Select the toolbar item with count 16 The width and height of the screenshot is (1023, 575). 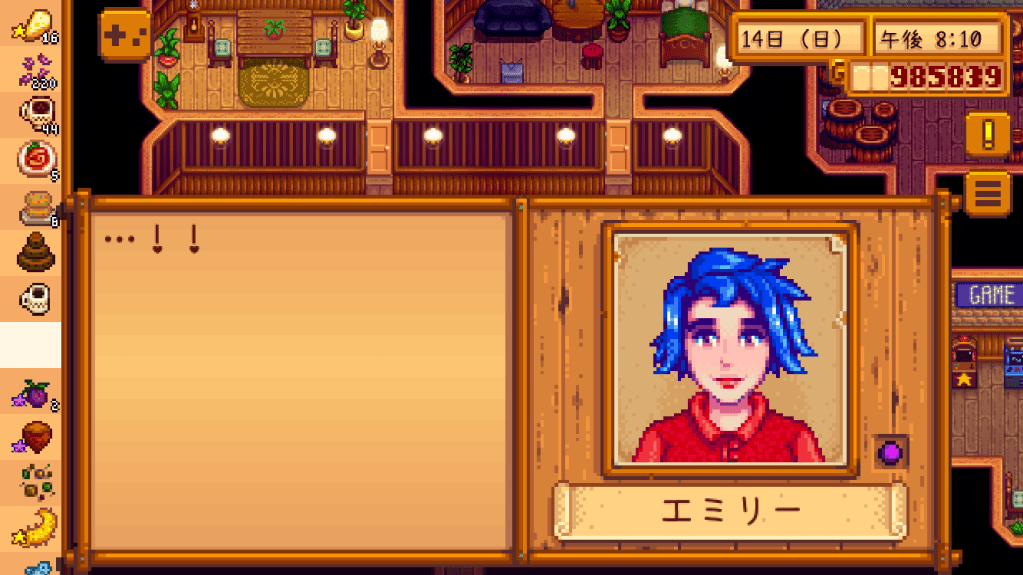tap(35, 25)
